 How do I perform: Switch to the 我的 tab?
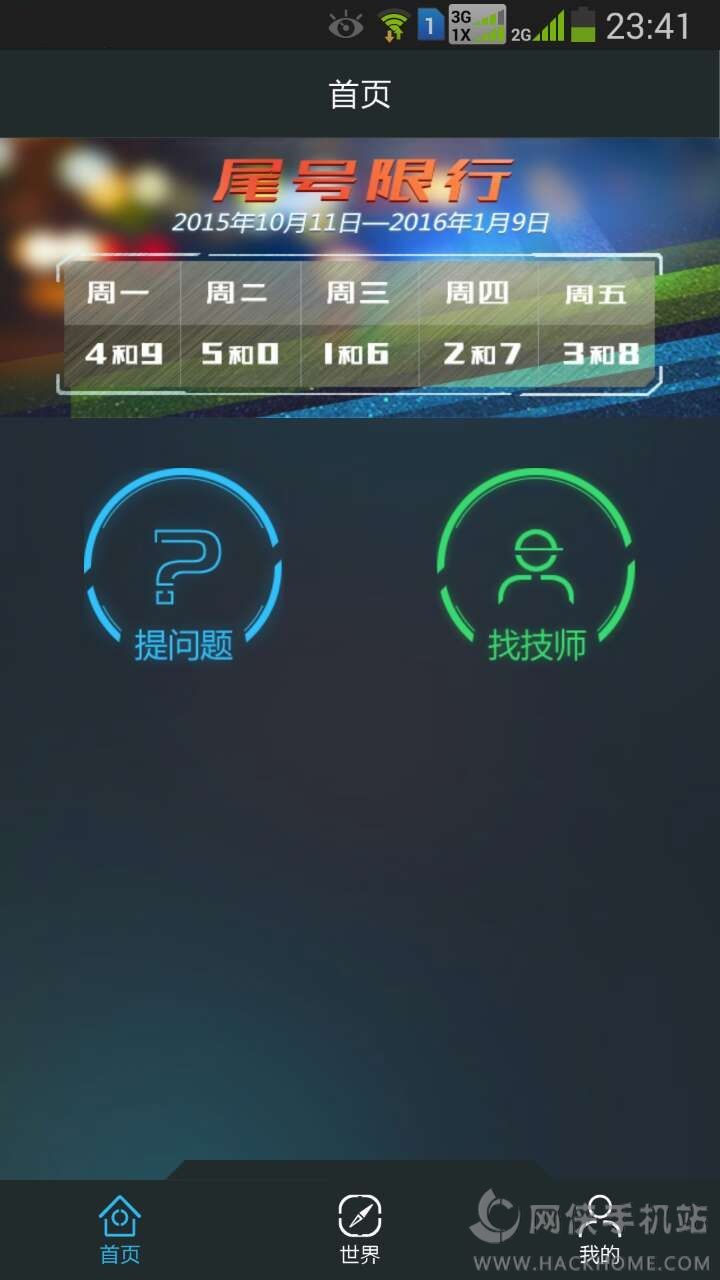pos(600,1230)
